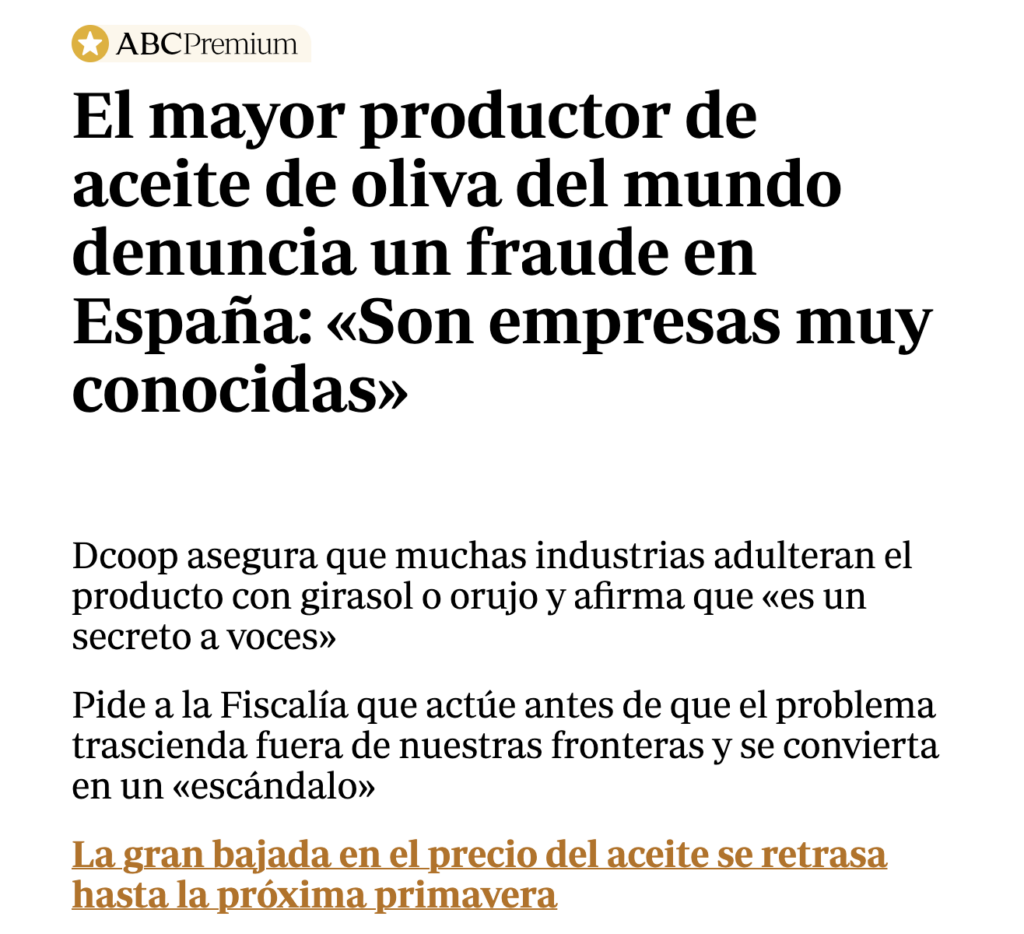Open the linked article about the olive oil price drop
The height and width of the screenshot is (934, 1024).
479,857
